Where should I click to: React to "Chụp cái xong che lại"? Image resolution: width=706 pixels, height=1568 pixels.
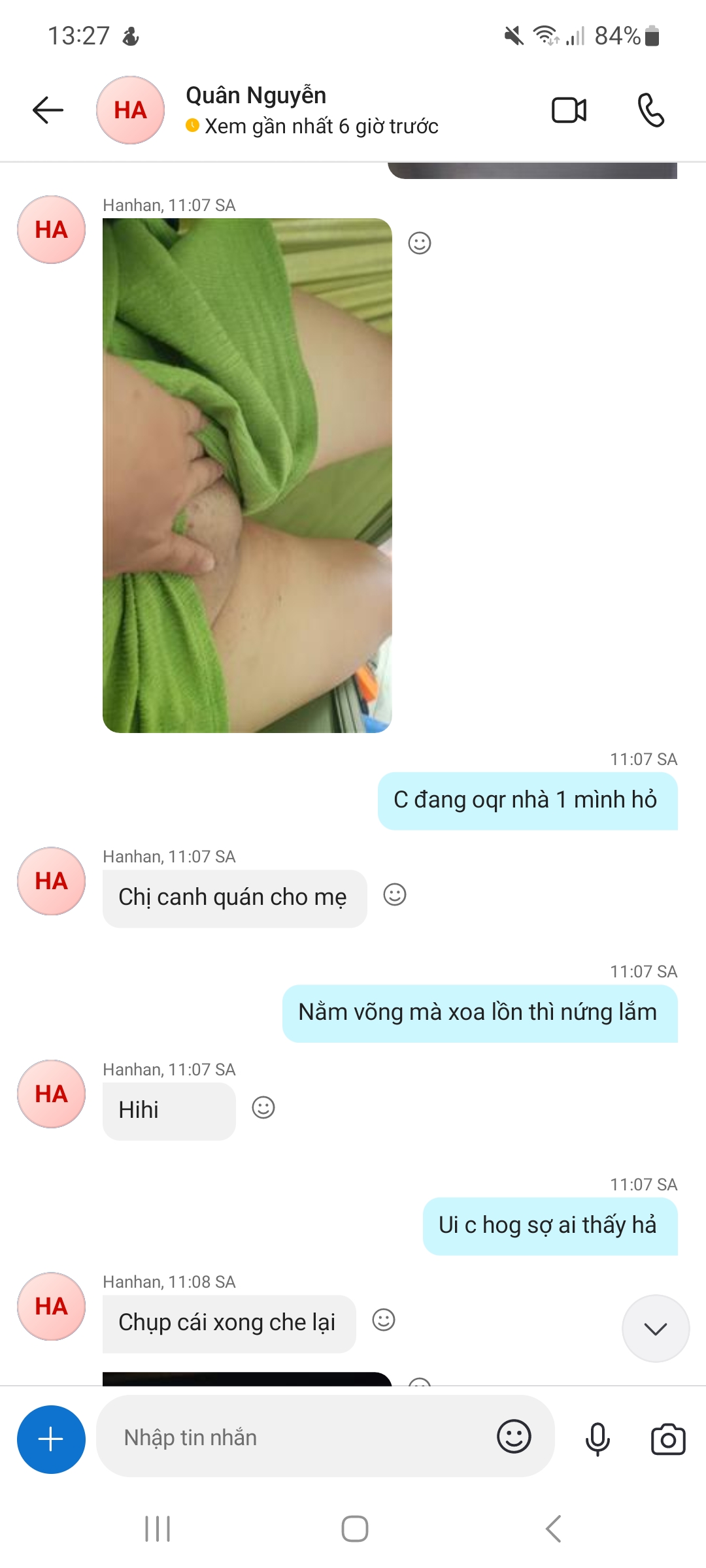coord(384,1320)
